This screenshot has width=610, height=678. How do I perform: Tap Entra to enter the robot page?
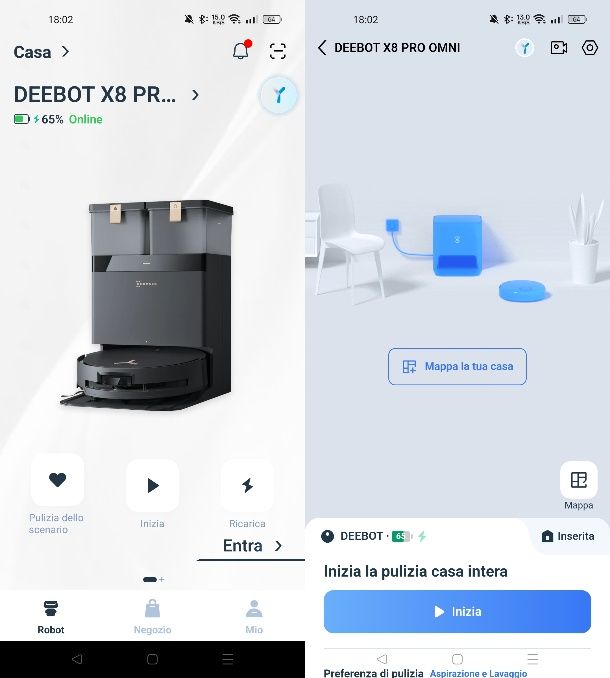[x=252, y=545]
